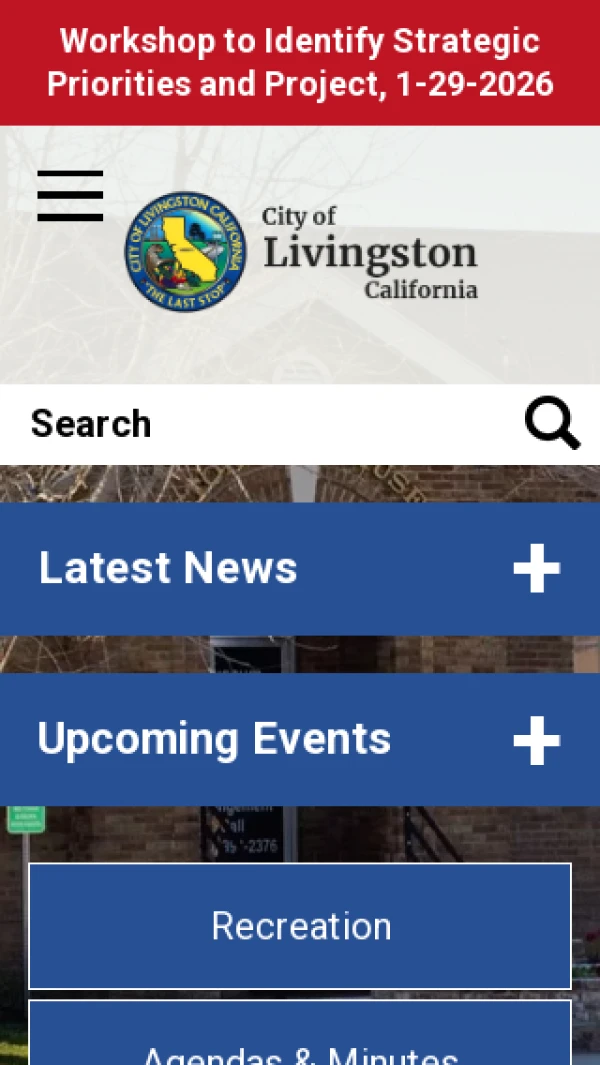
Task: Open the workshop announcement banner
Action: click(300, 62)
